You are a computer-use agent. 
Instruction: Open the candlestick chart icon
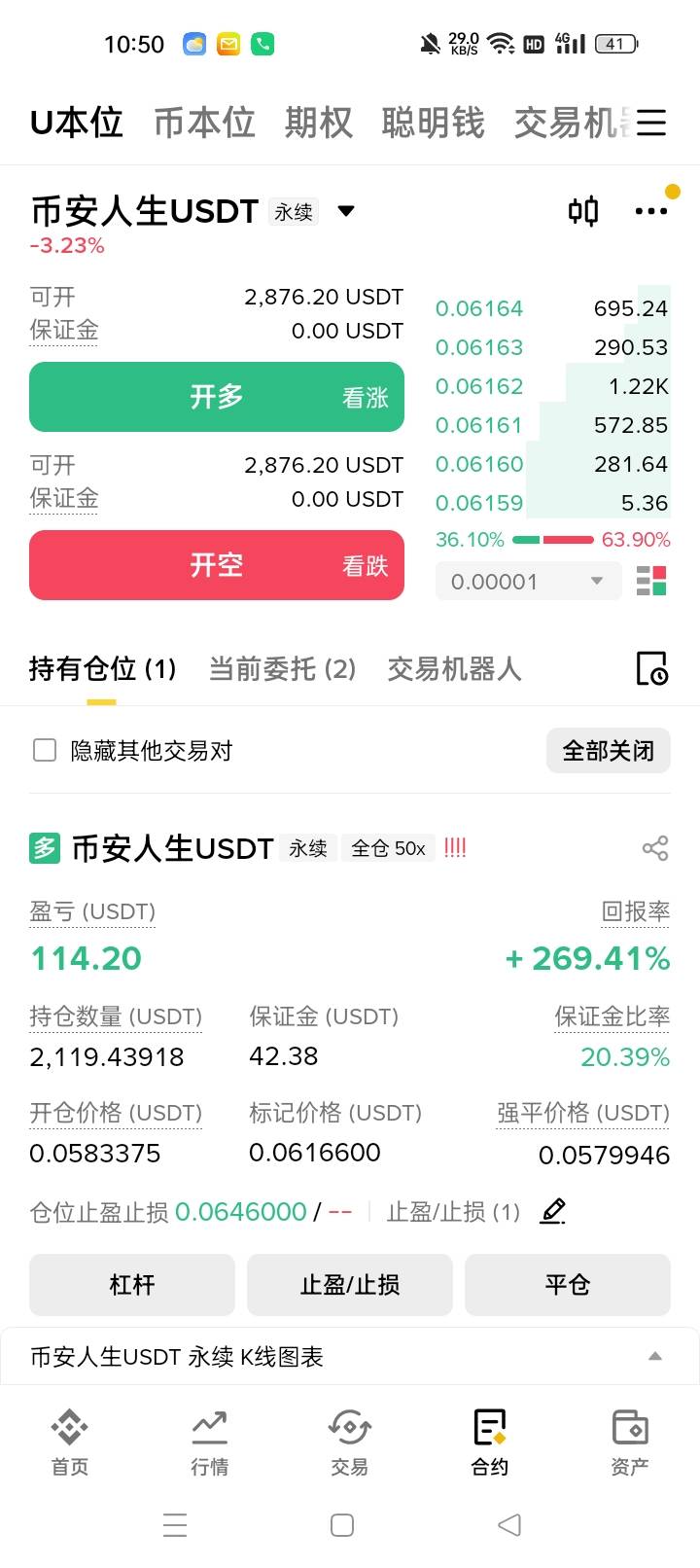[x=582, y=211]
